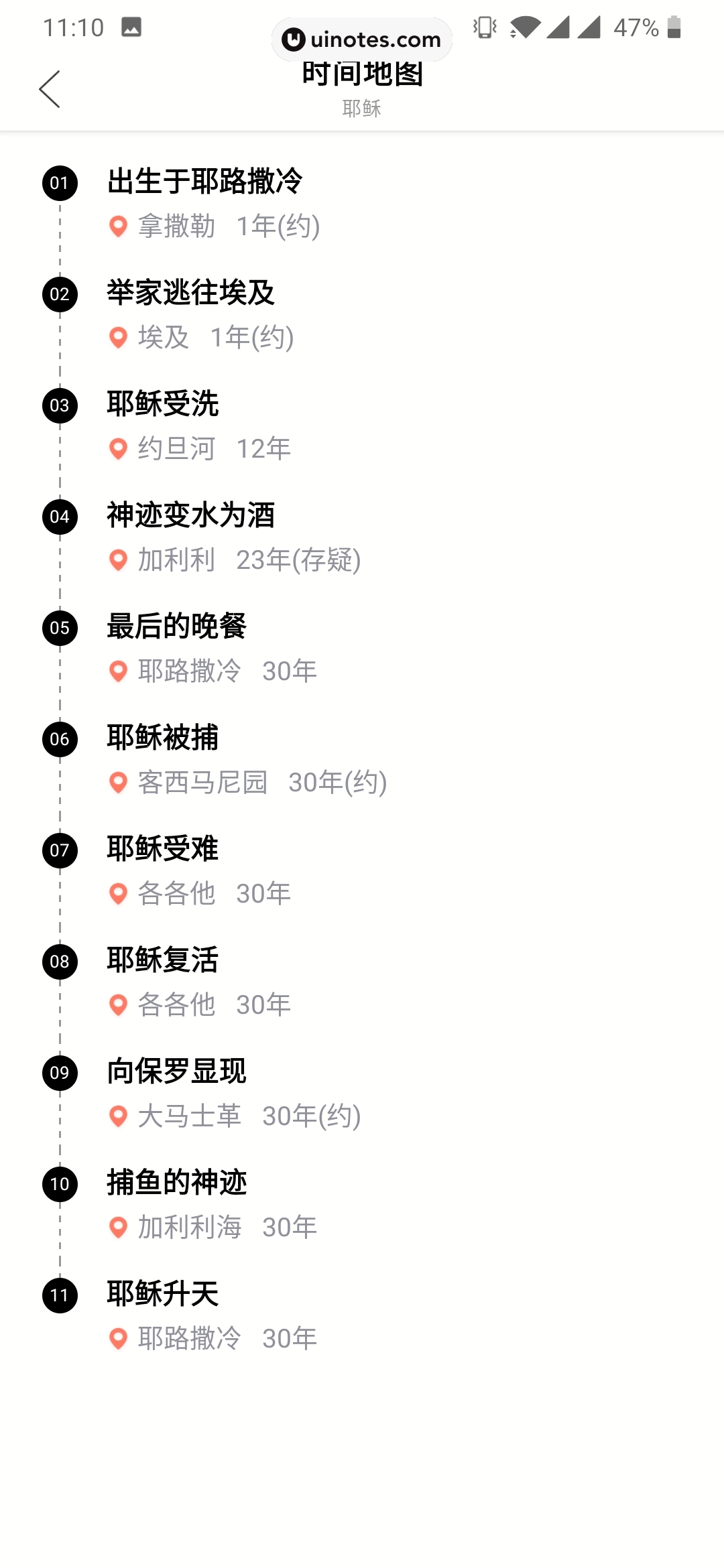Tap timeline marker 05 for Last Supper
Viewport: 724px width, 1568px height.
59,628
